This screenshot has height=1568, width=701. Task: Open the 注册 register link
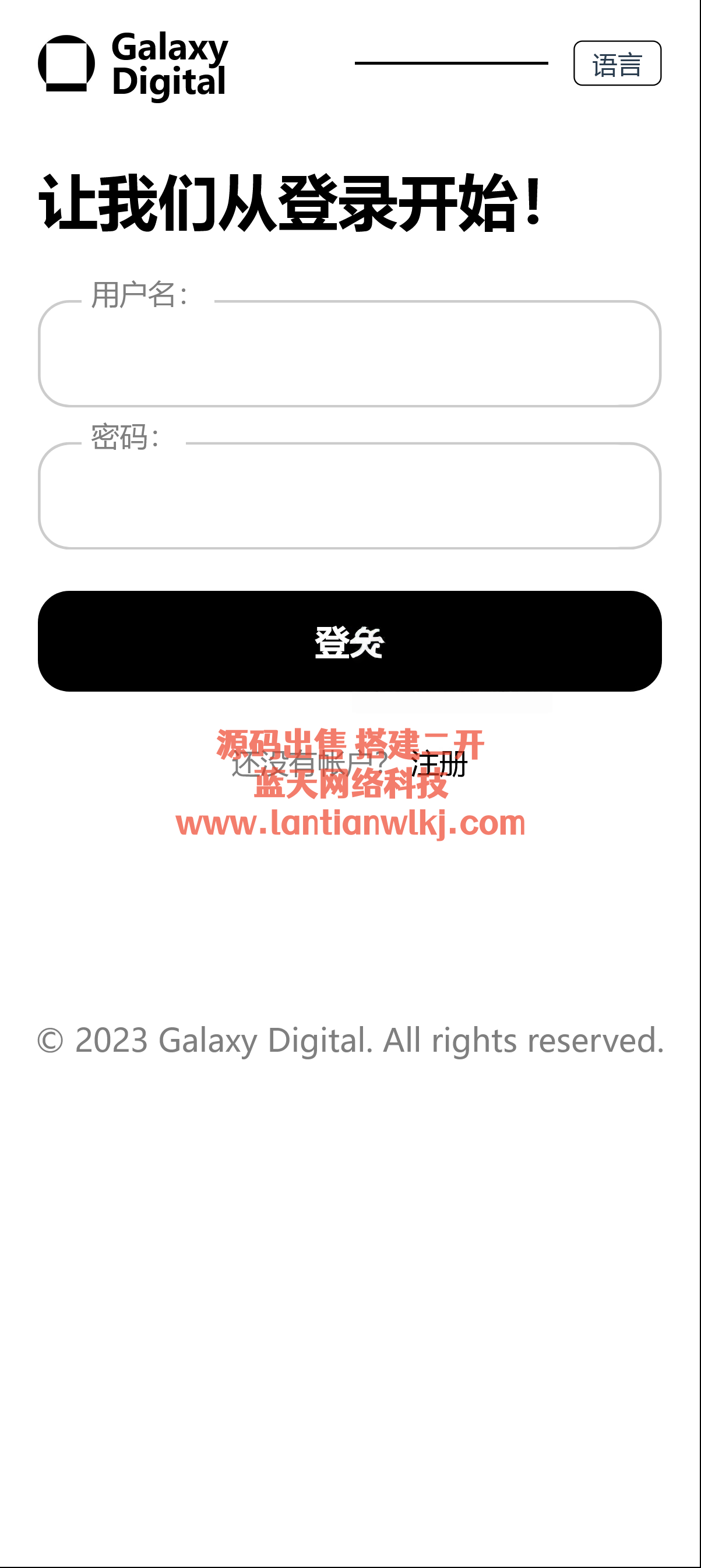tap(439, 764)
